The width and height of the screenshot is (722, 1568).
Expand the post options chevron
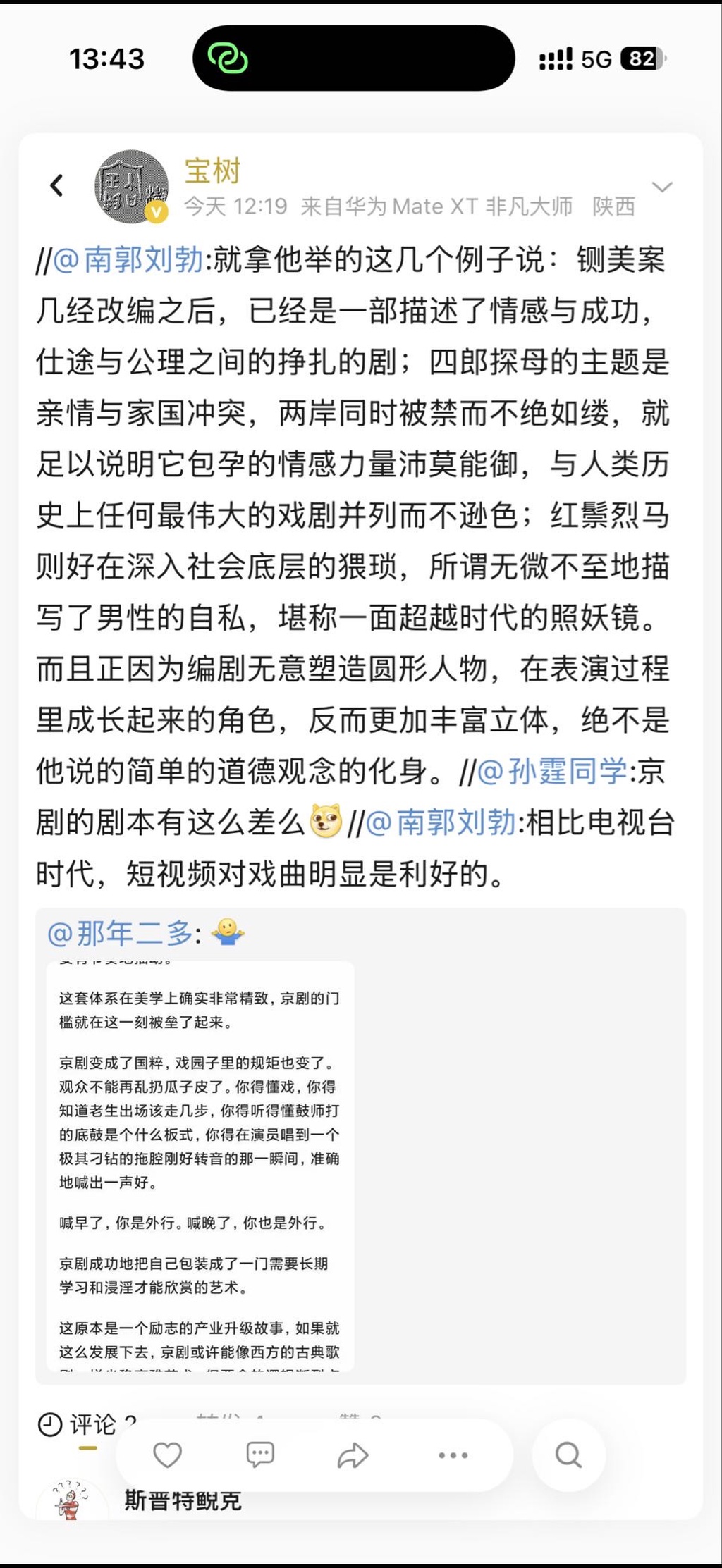[661, 187]
